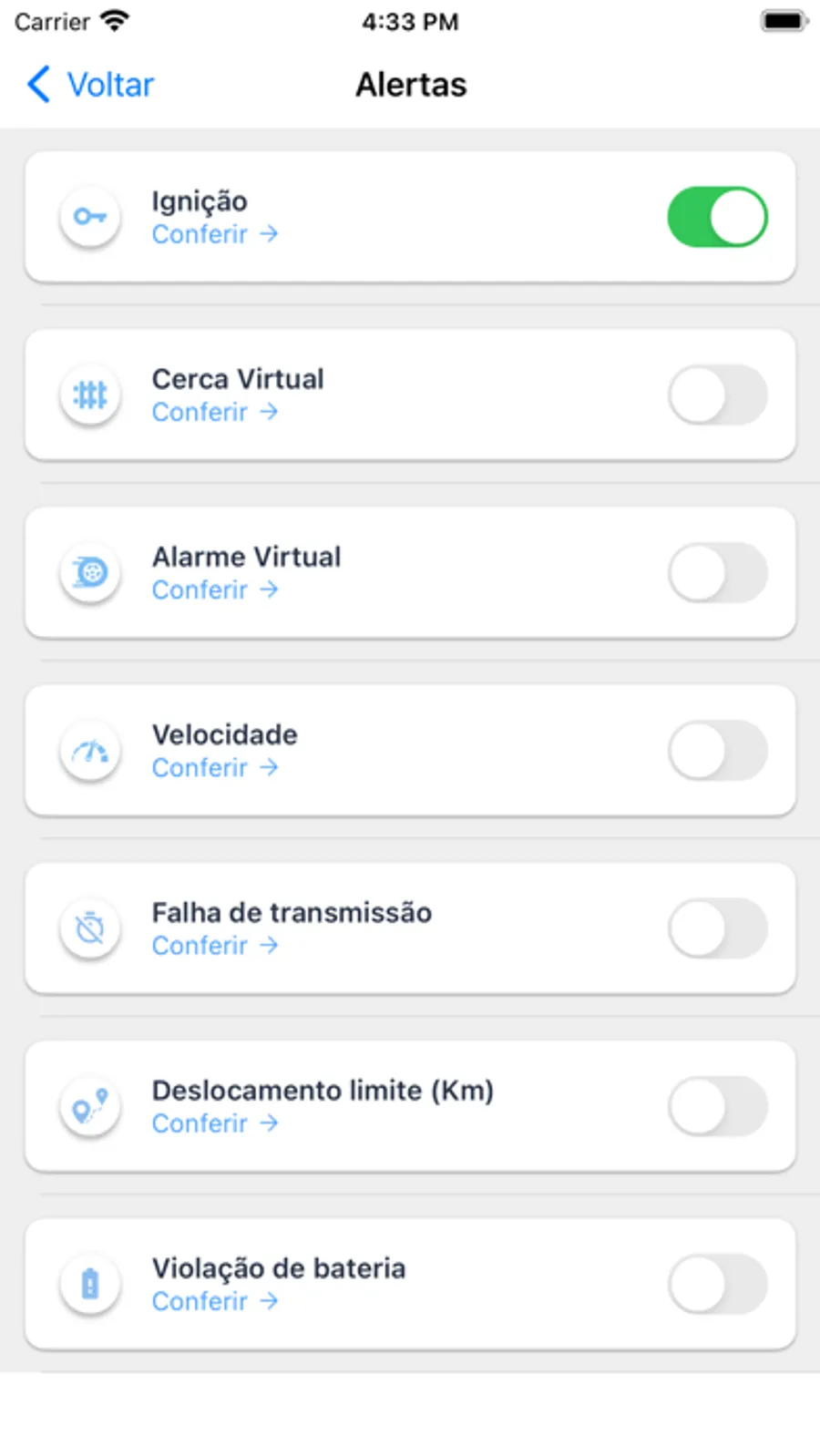Enable the Violação de bateria alert
This screenshot has height=1456, width=820.
coord(718,1283)
